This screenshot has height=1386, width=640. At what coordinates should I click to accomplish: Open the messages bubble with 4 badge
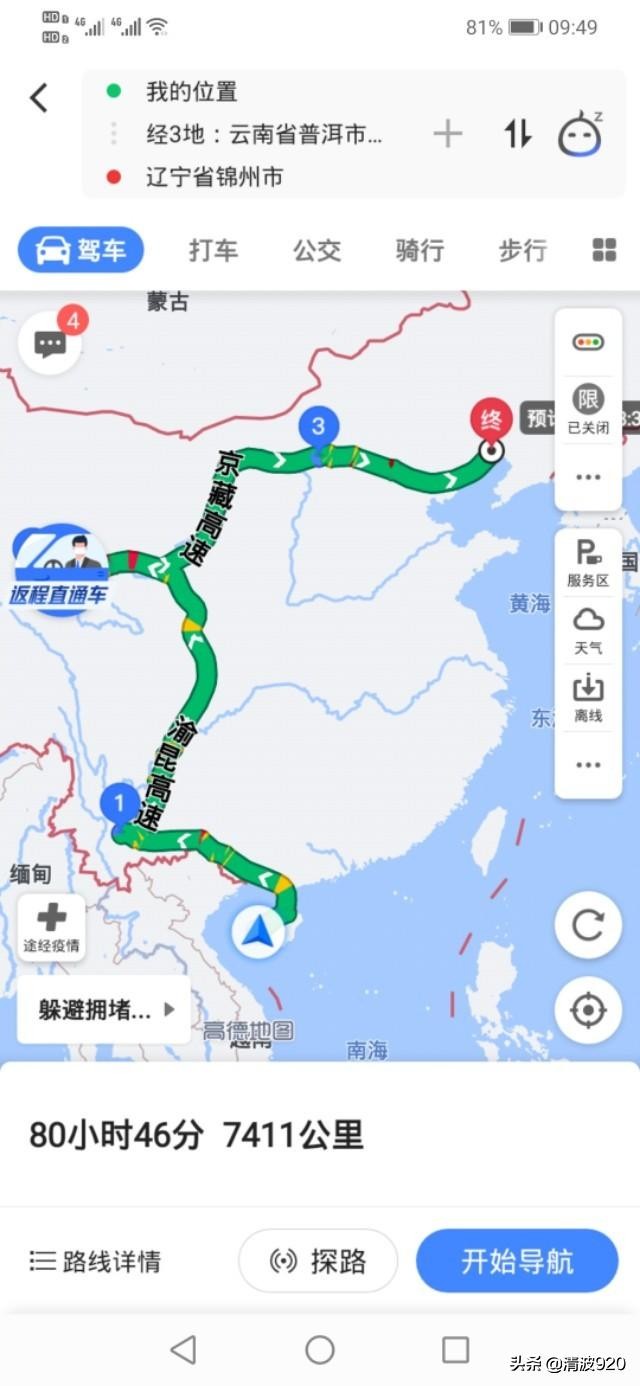pos(51,343)
